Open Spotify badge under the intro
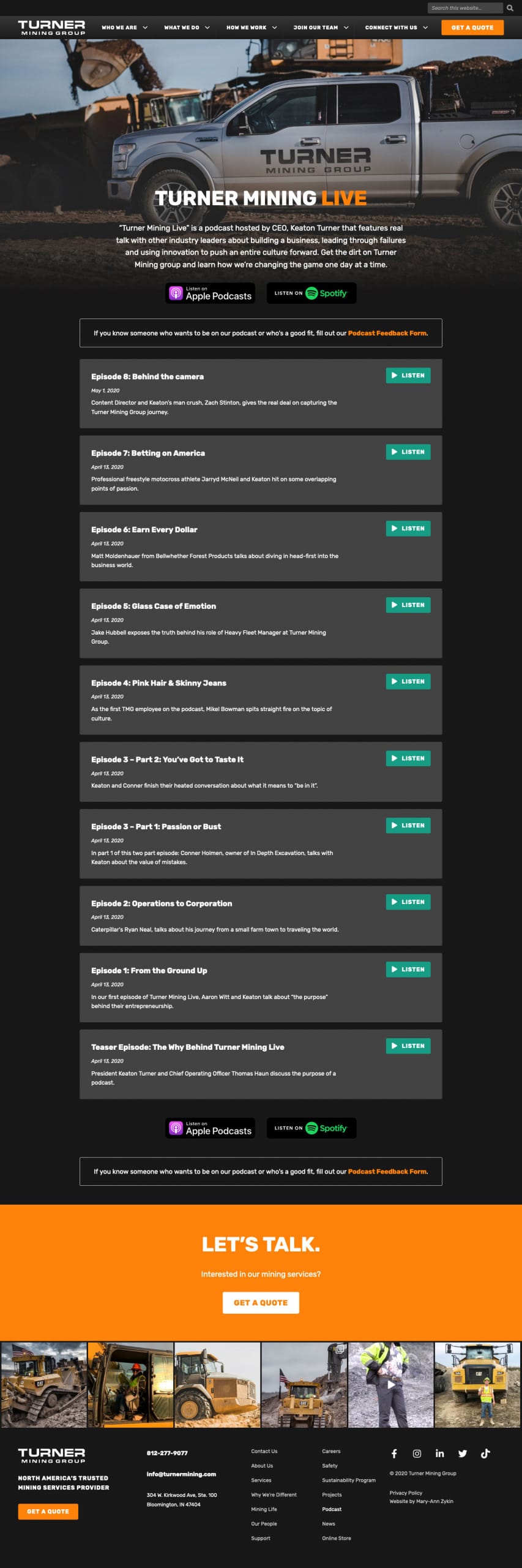 pos(311,293)
